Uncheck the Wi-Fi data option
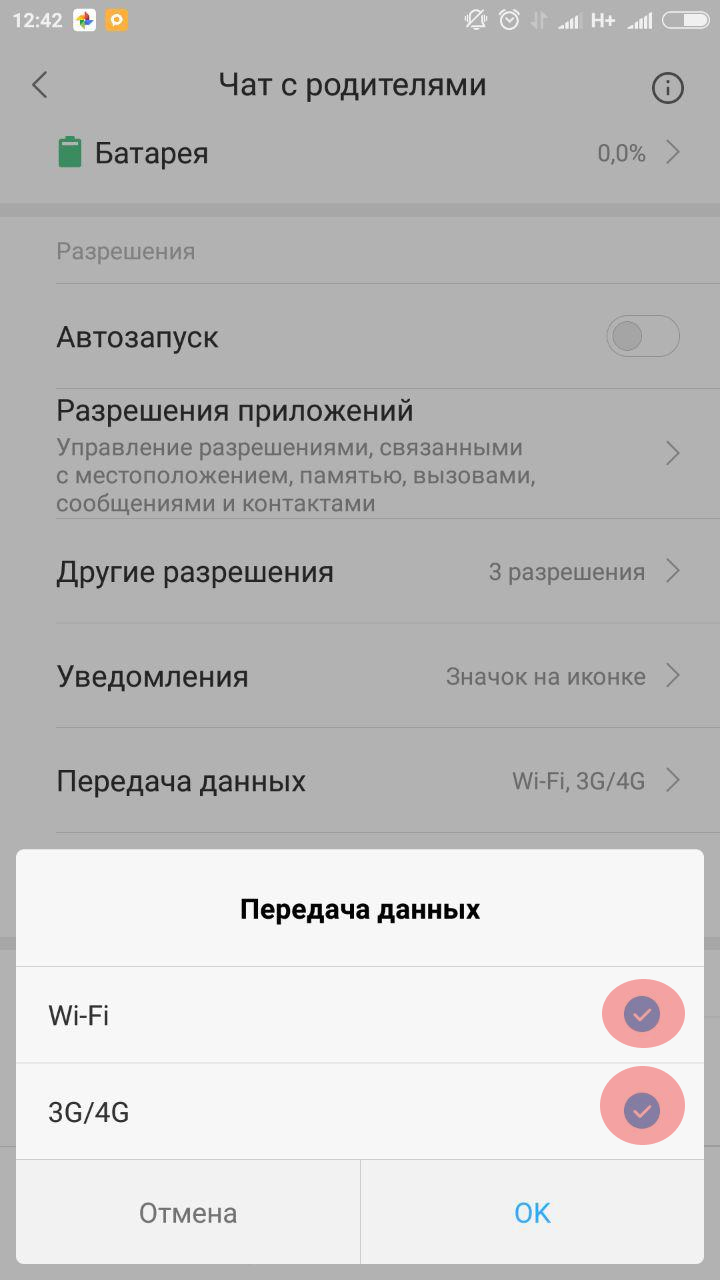The height and width of the screenshot is (1280, 720). pos(642,1015)
